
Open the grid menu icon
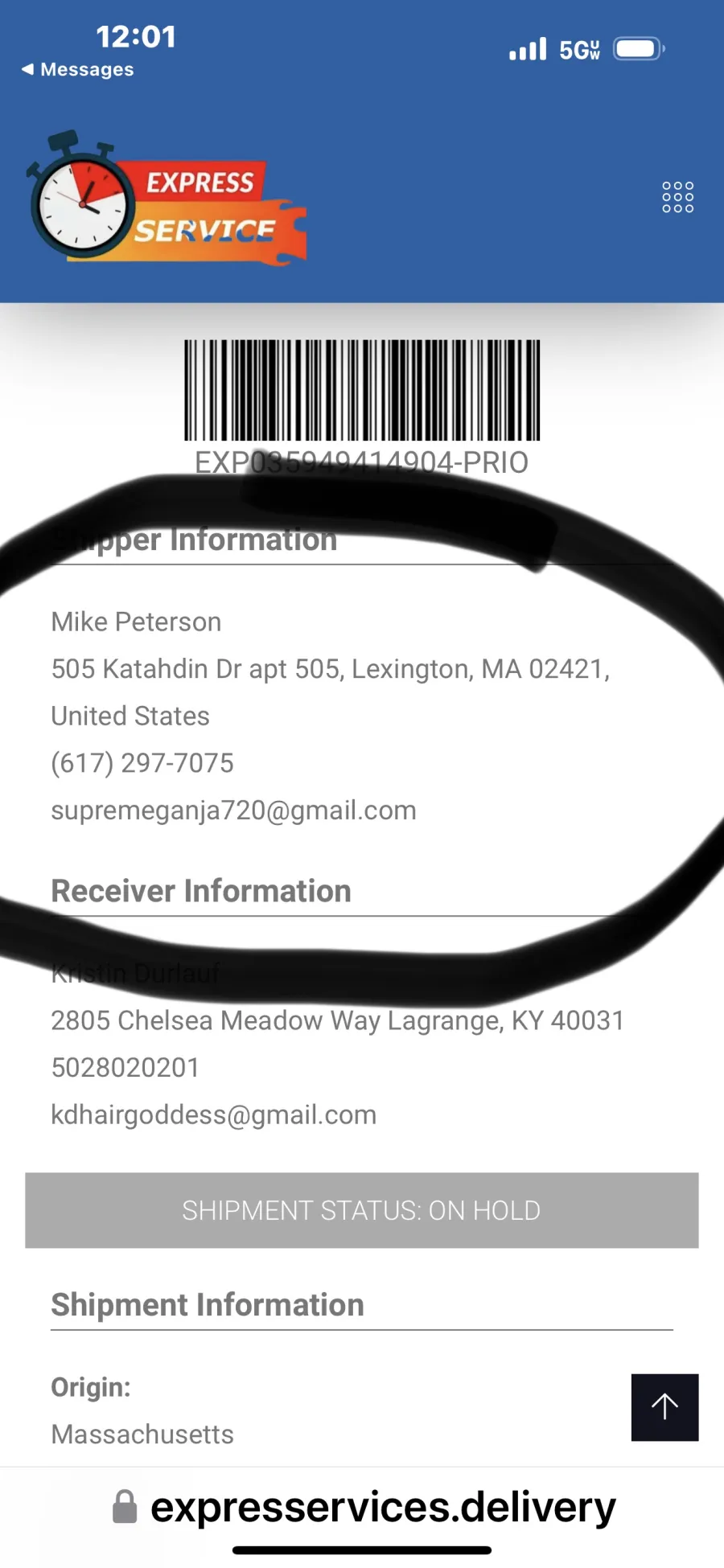tap(677, 197)
